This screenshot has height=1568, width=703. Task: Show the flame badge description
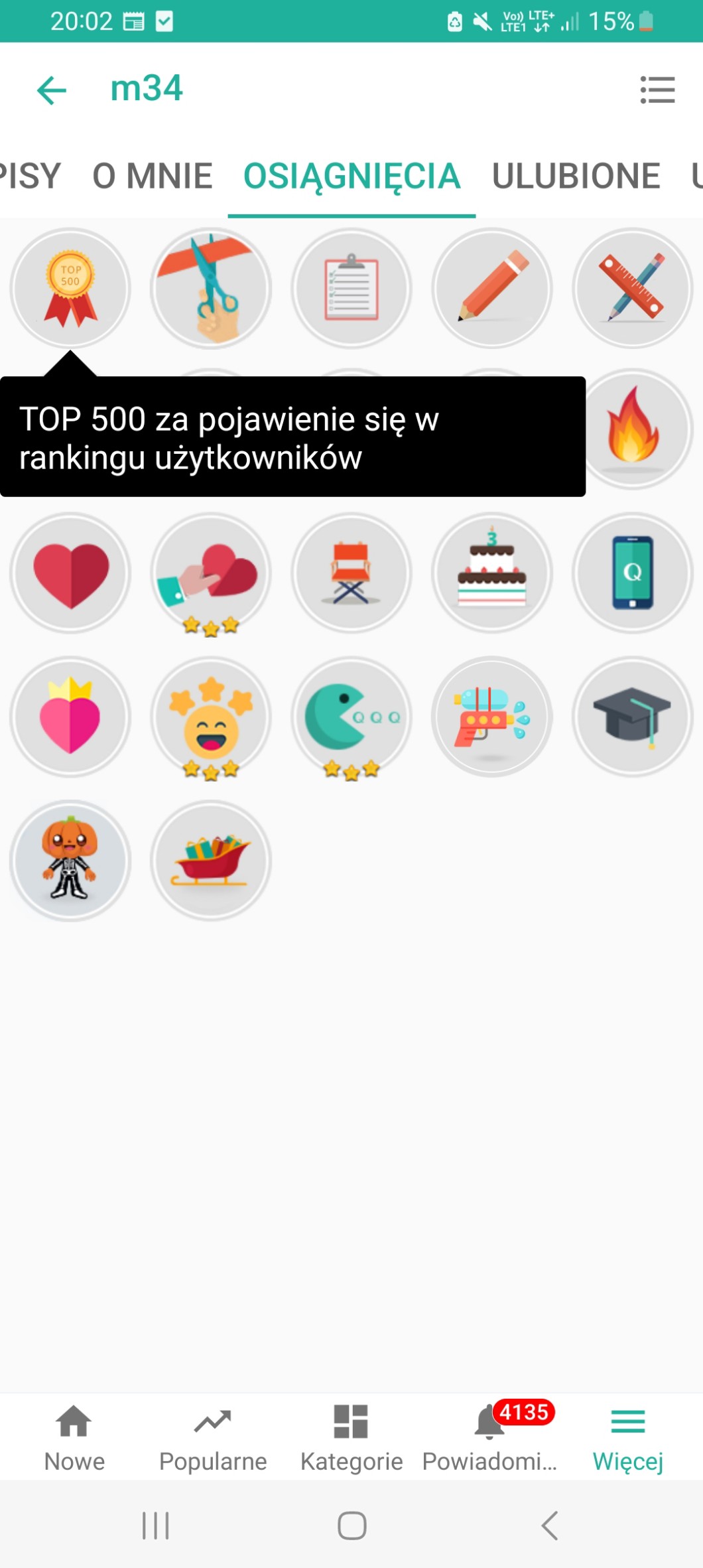click(632, 429)
